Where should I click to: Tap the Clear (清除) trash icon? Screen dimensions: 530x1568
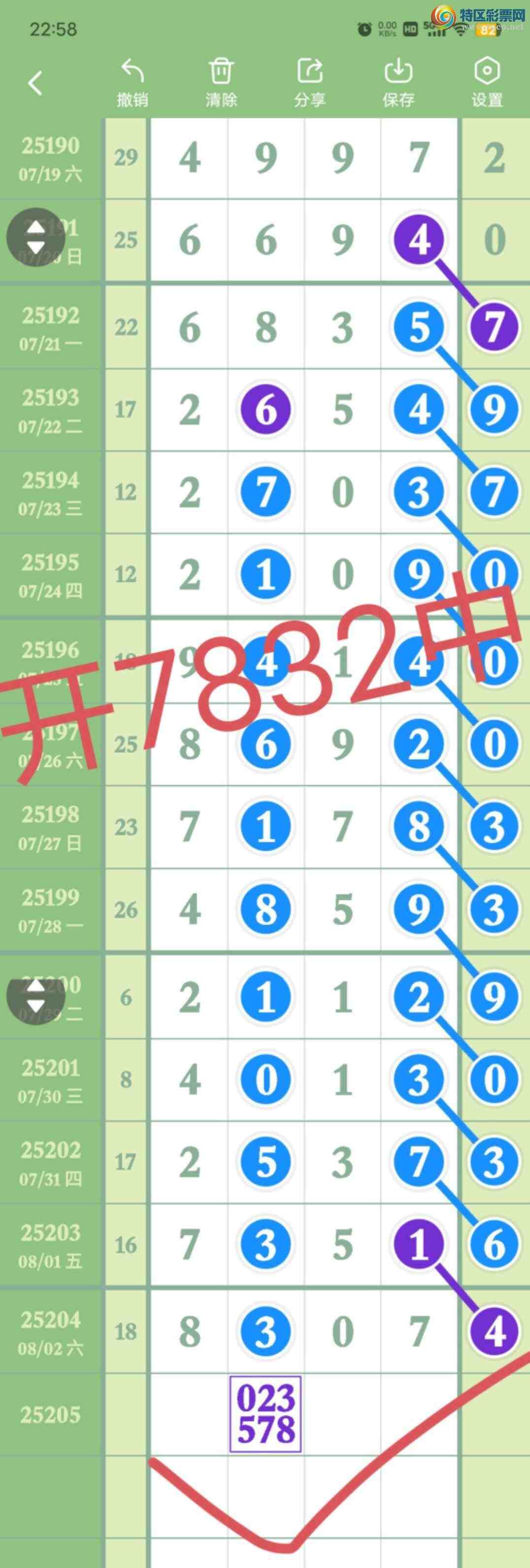[222, 72]
